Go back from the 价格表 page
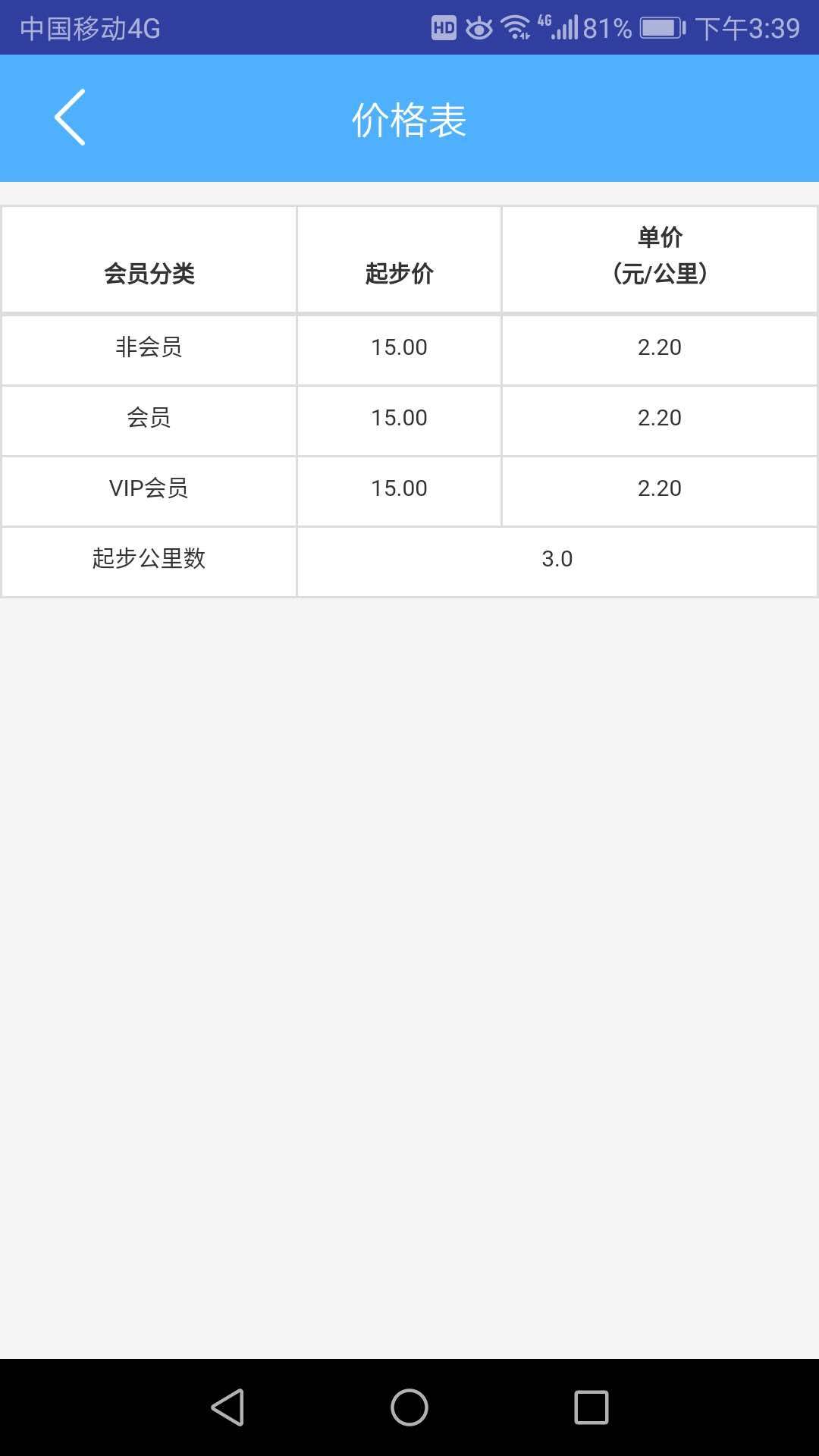 click(70, 118)
